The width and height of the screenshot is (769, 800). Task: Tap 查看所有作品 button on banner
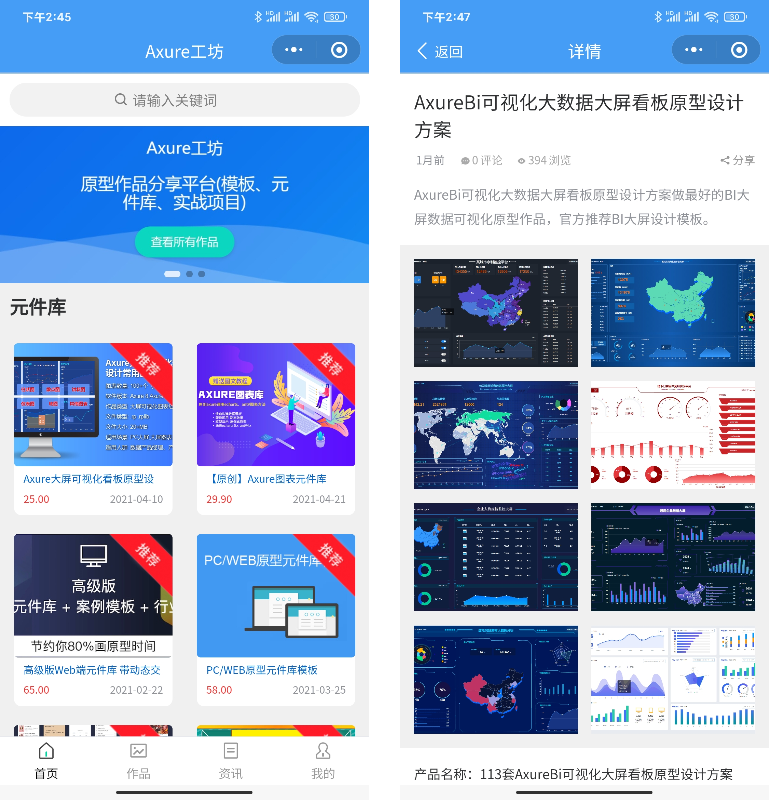point(184,242)
